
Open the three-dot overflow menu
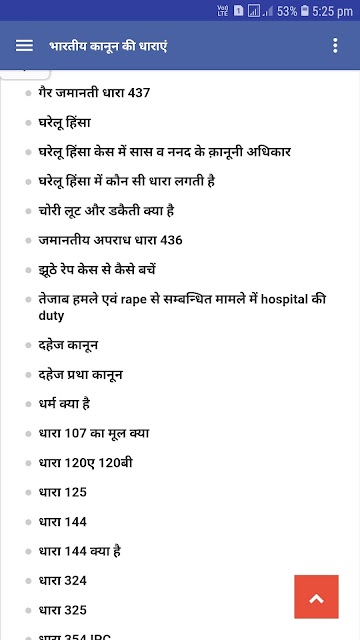pos(335,46)
